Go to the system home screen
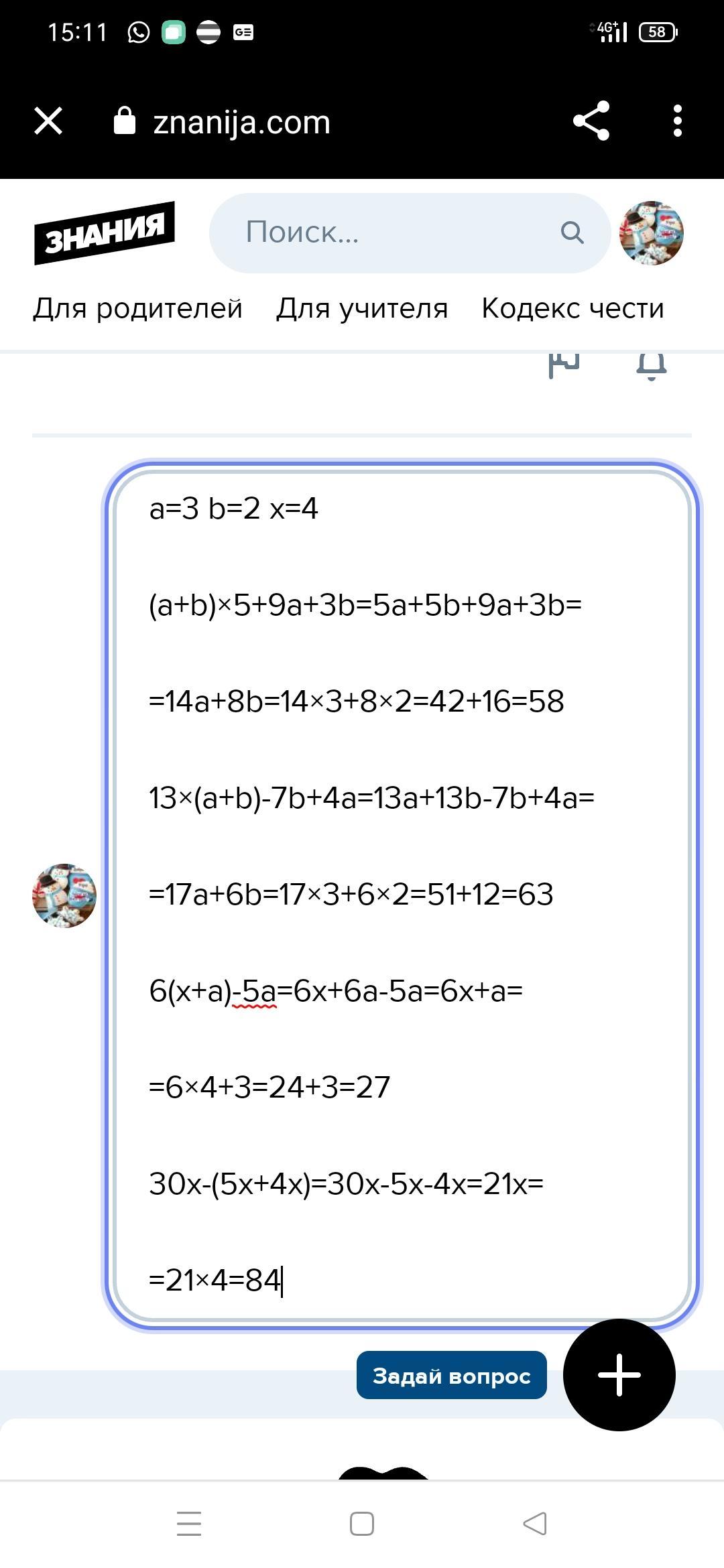This screenshot has height=1568, width=724. (362, 1523)
